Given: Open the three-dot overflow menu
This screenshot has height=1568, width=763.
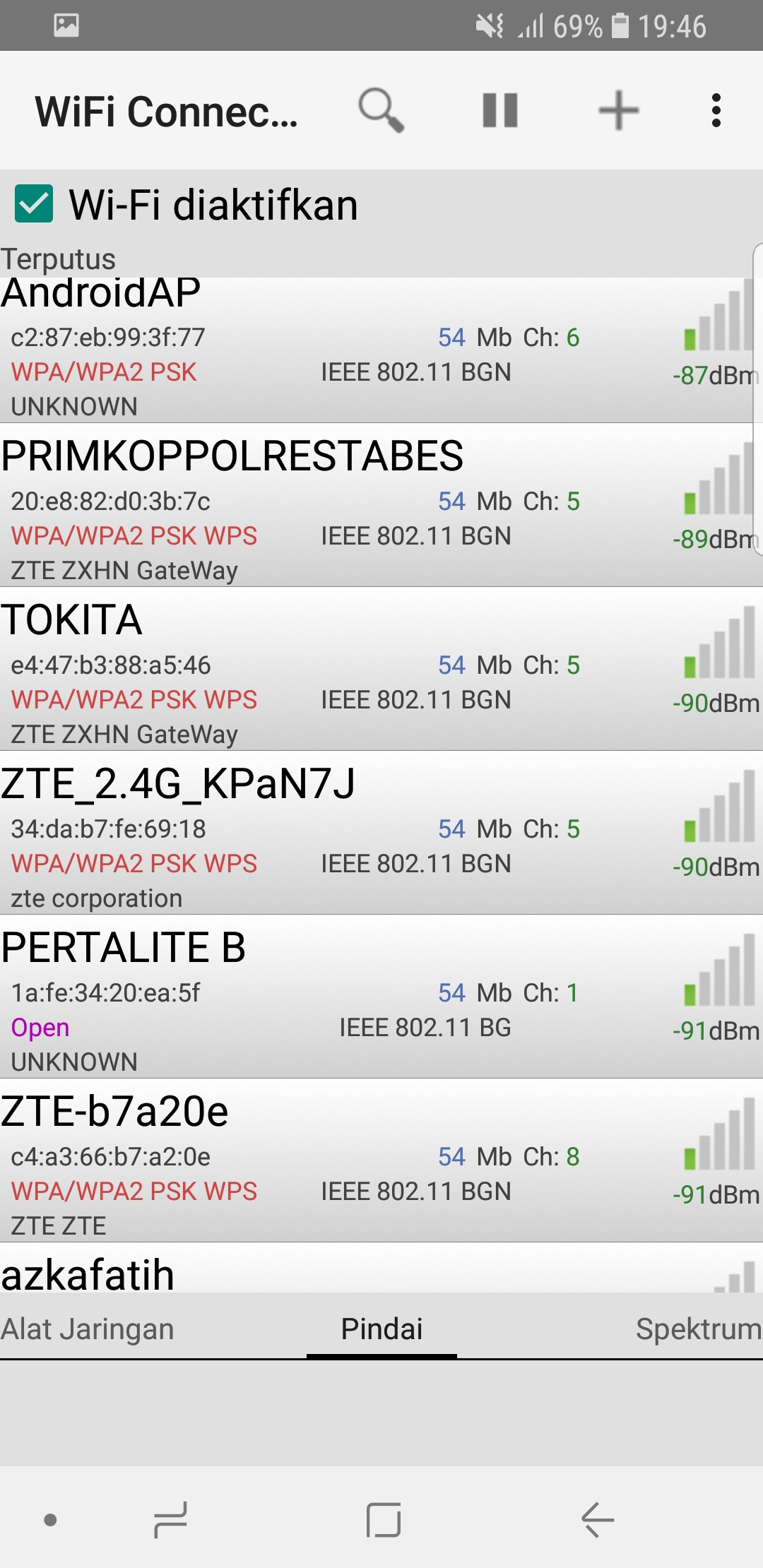Looking at the screenshot, I should coord(716,110).
